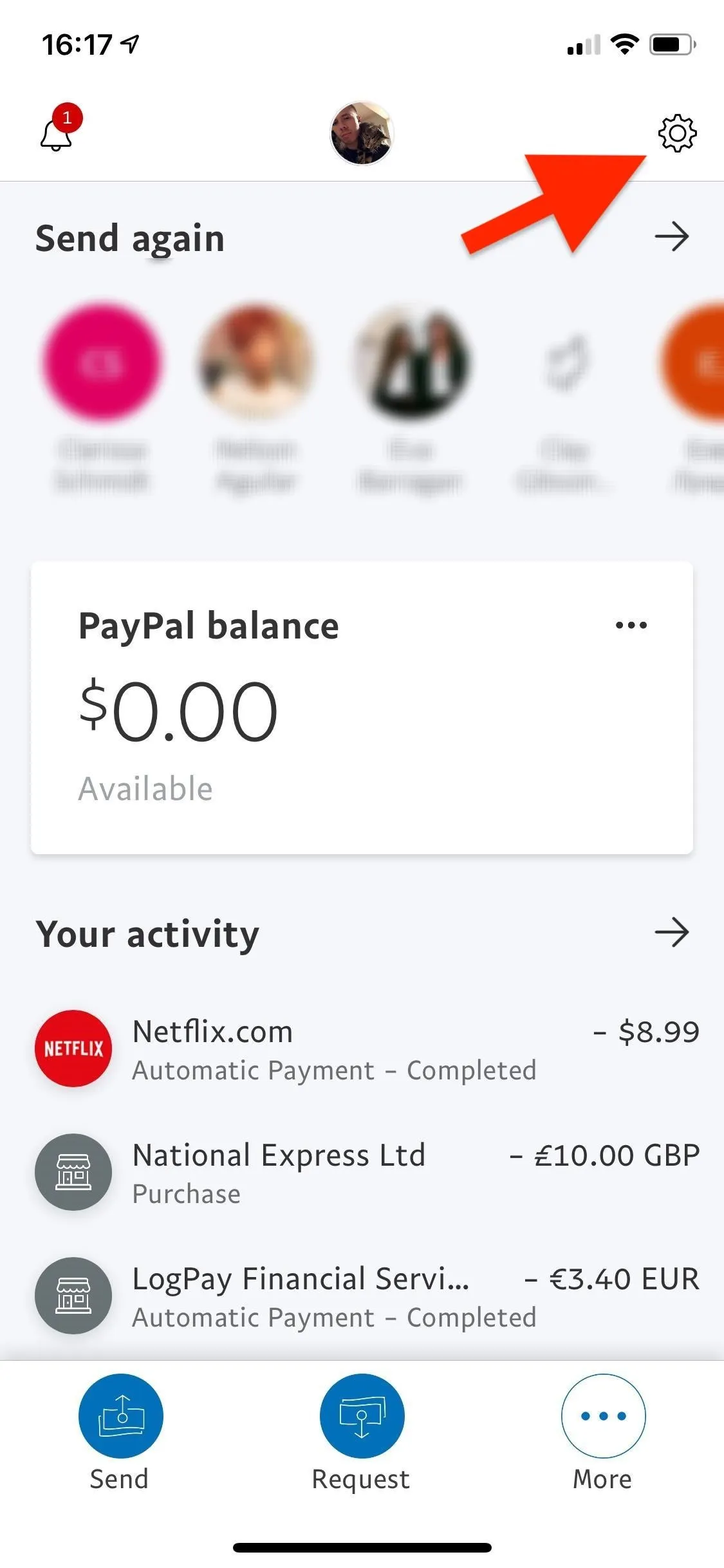The image size is (724, 1568).
Task: Open the Send again arrow
Action: 672,236
